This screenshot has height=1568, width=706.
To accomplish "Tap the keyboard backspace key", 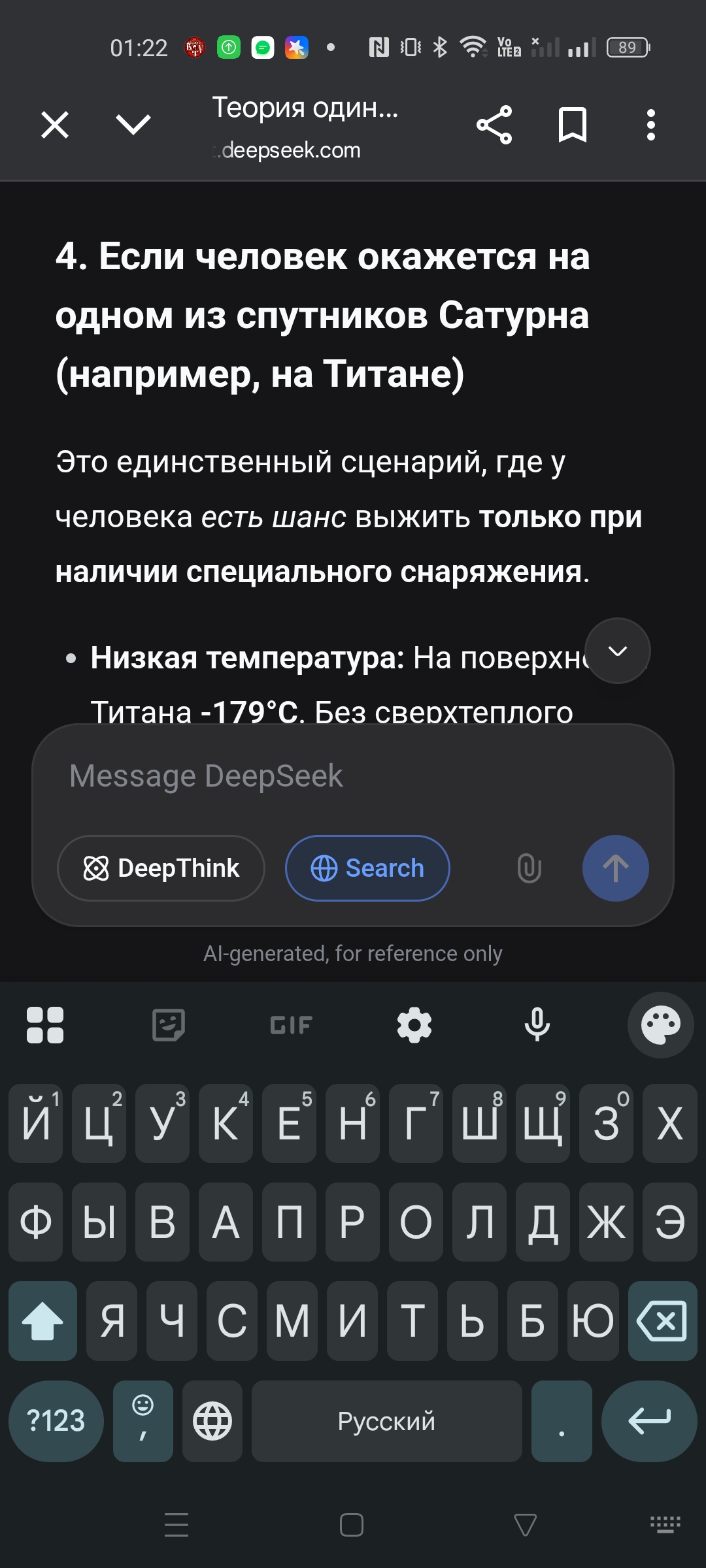I will [663, 1321].
